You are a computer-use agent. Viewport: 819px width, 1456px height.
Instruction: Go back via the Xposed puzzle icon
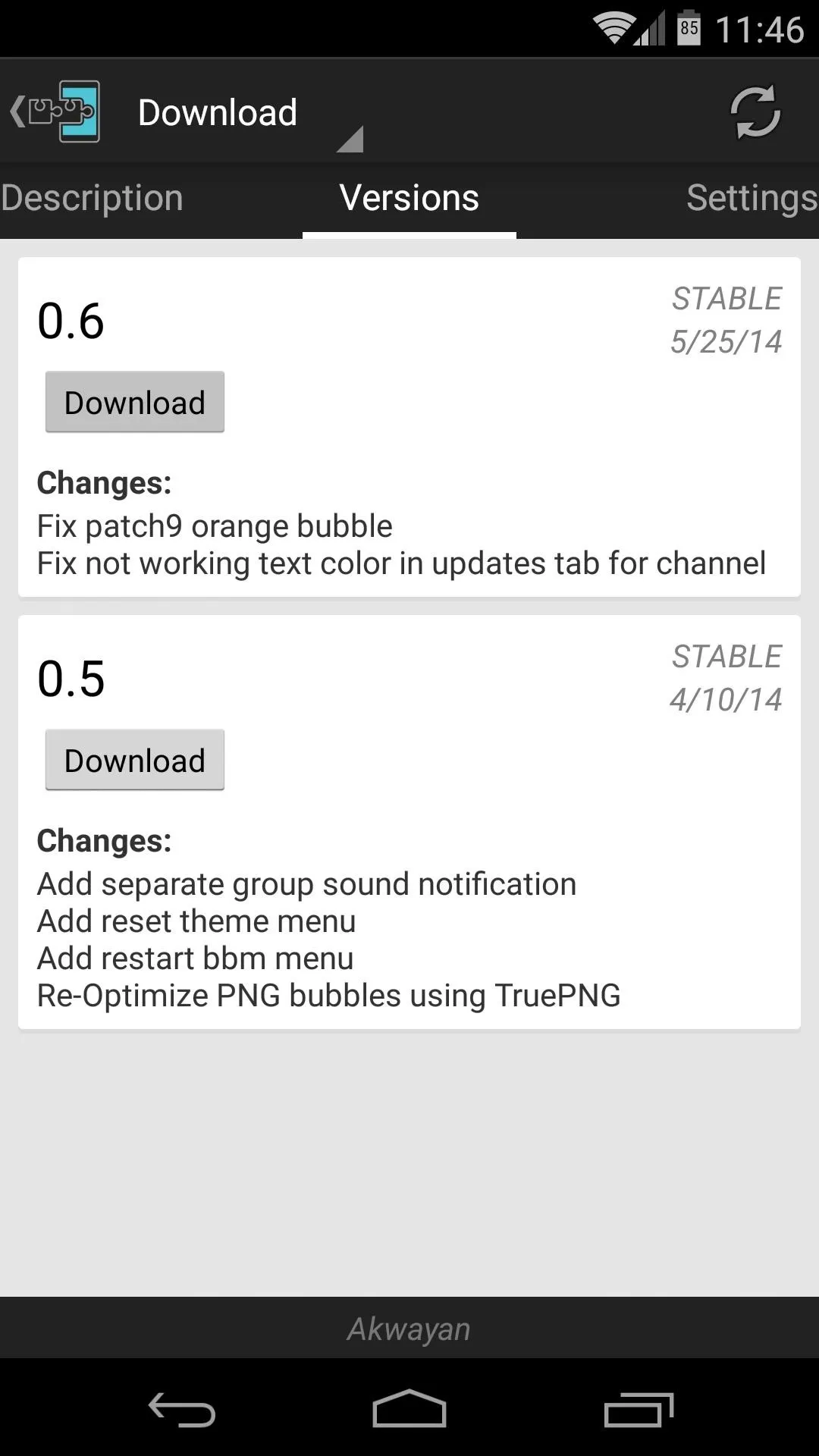click(x=55, y=112)
